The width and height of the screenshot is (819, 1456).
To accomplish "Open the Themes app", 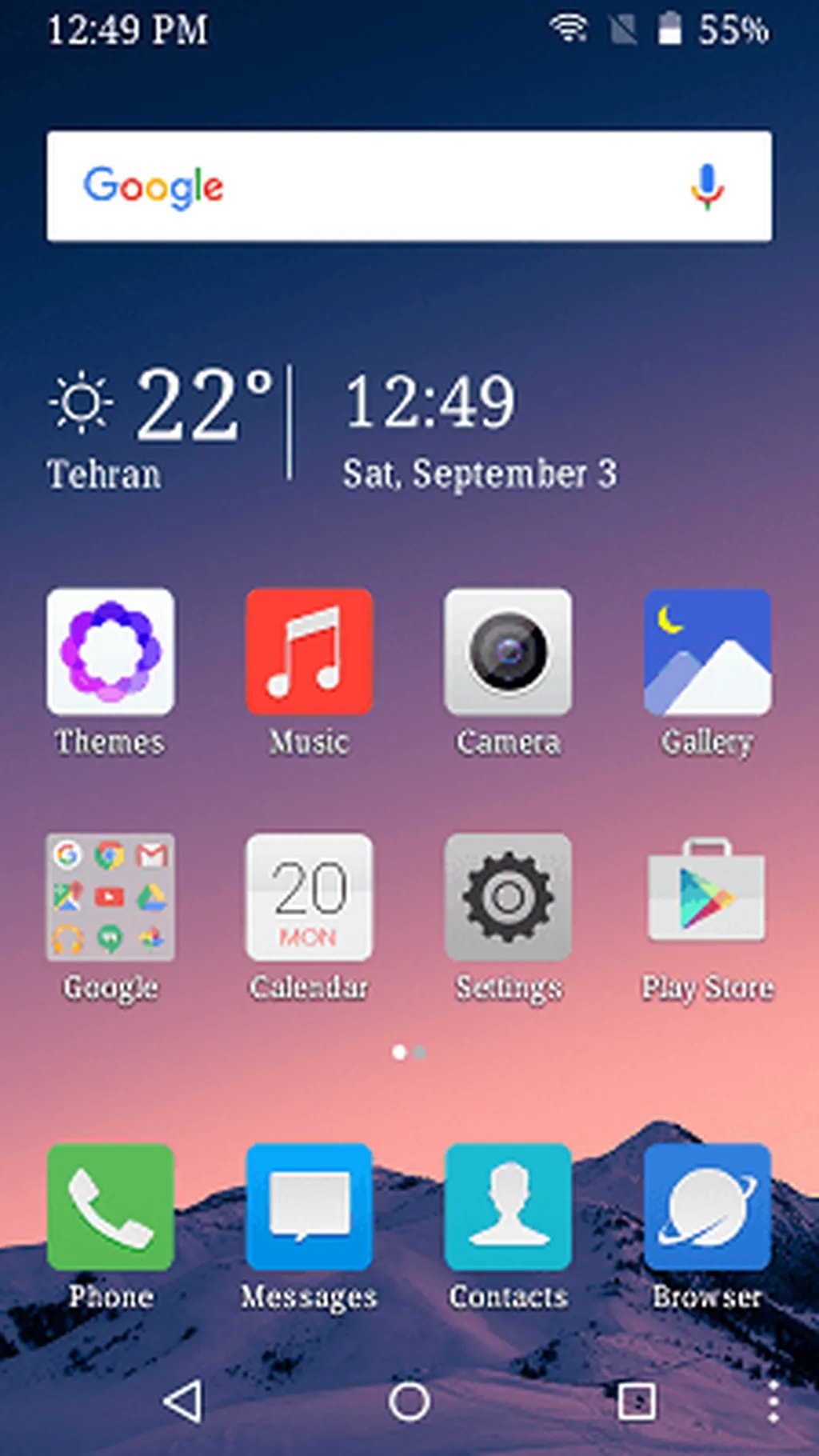I will (110, 652).
